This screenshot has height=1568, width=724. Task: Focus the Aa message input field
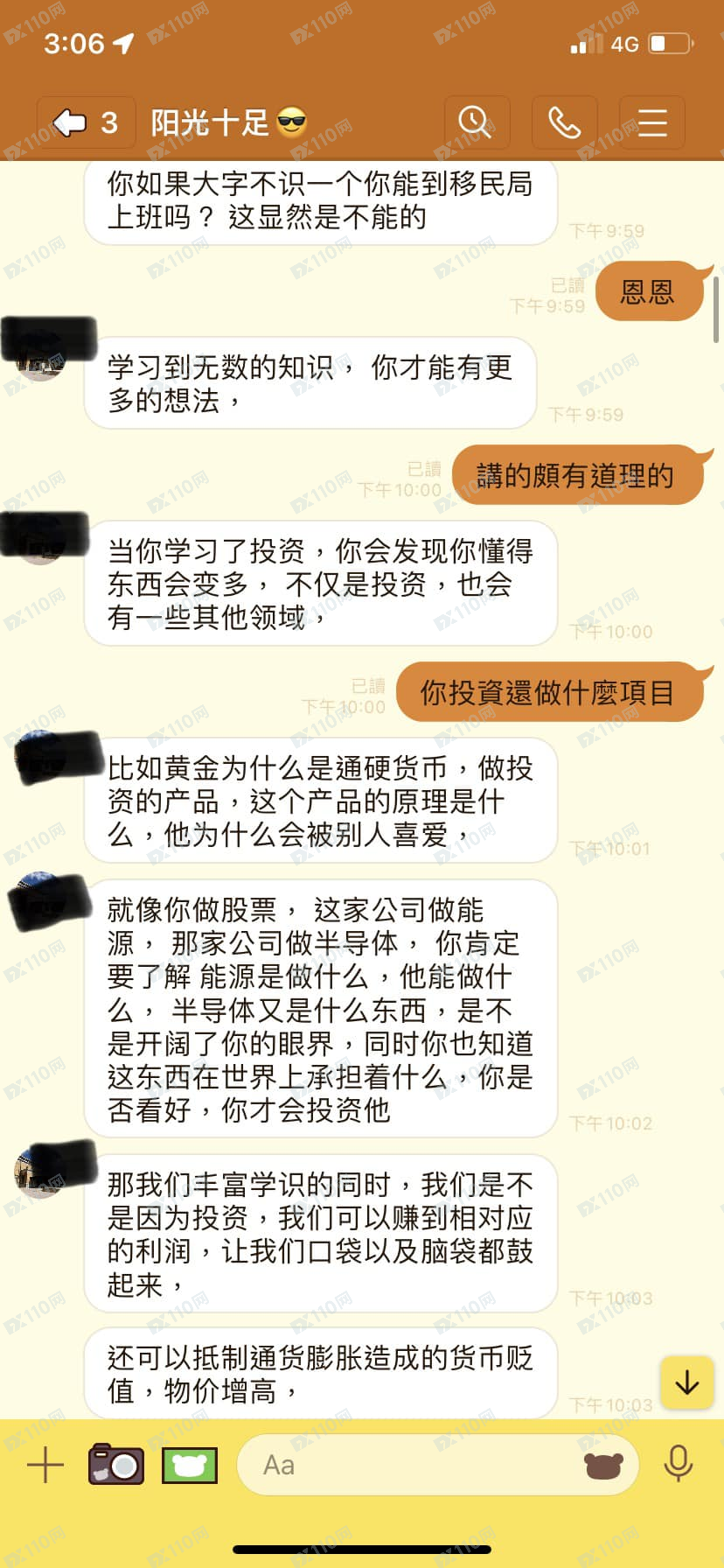point(411,1465)
